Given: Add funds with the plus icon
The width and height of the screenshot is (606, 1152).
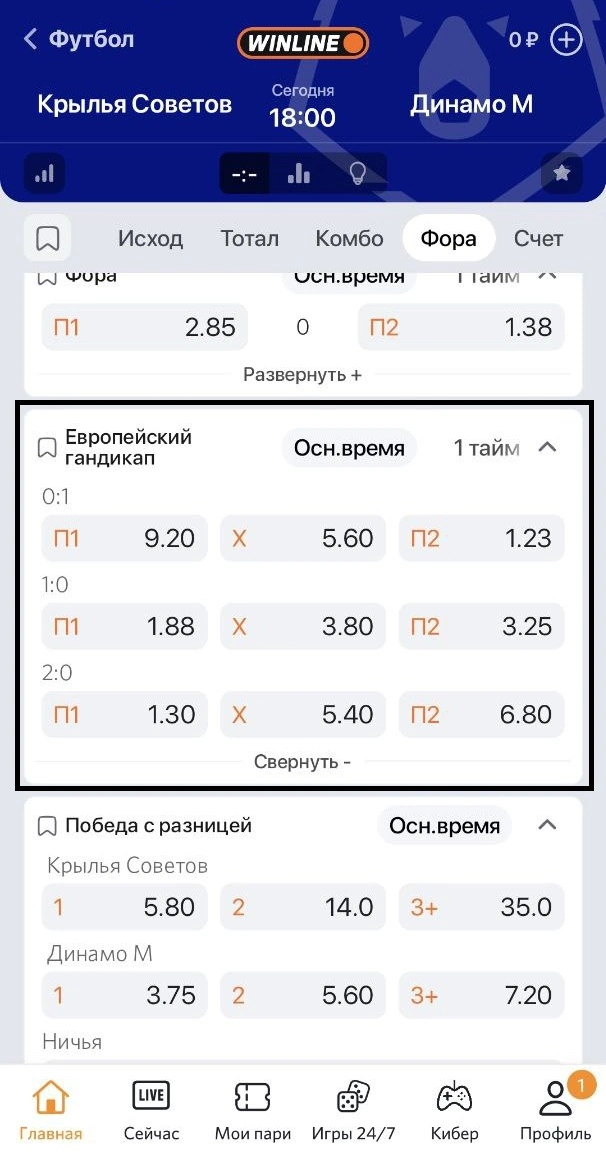Looking at the screenshot, I should (x=566, y=40).
